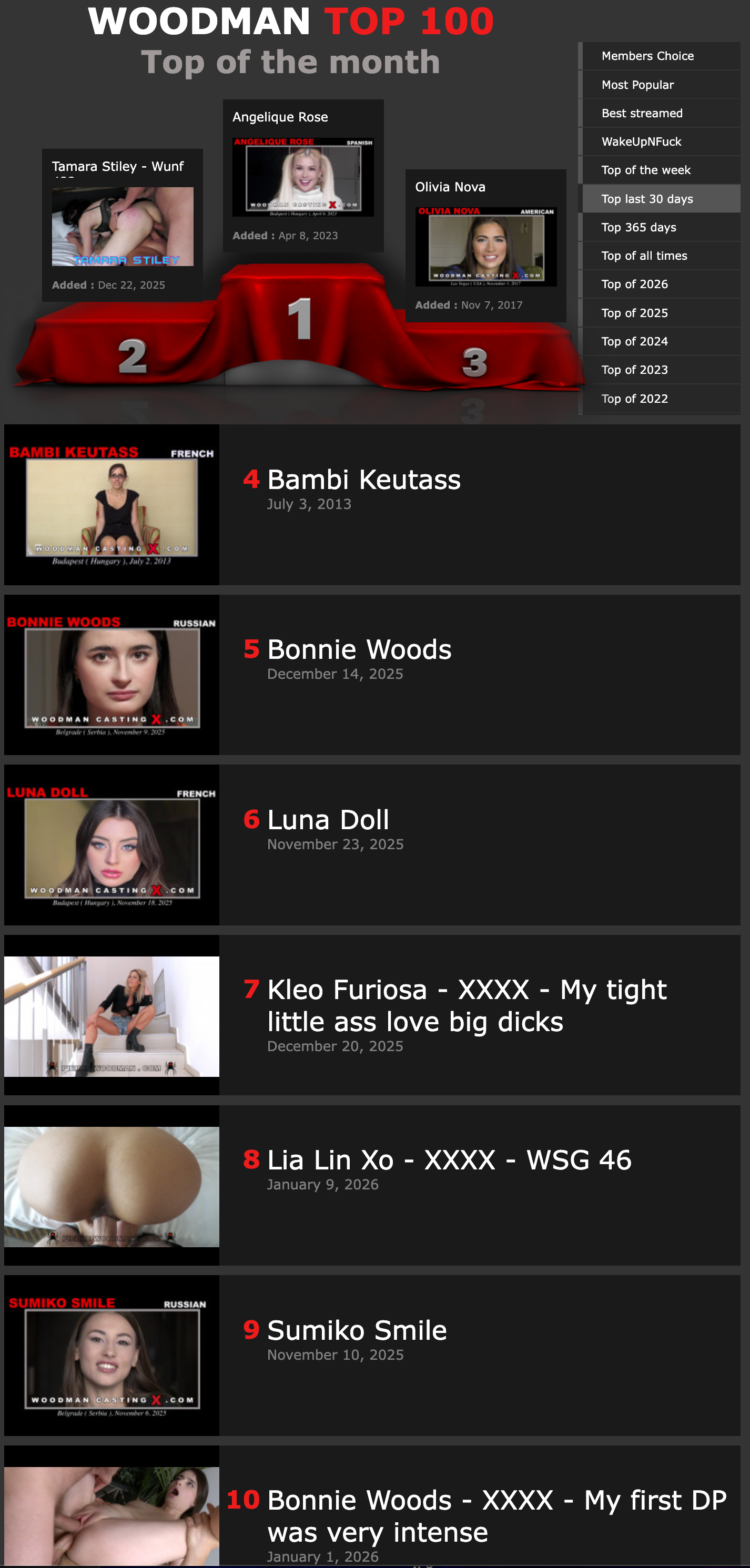Open the third place Olivia Nova card
Viewport: 750px width, 1568px height.
pos(485,247)
